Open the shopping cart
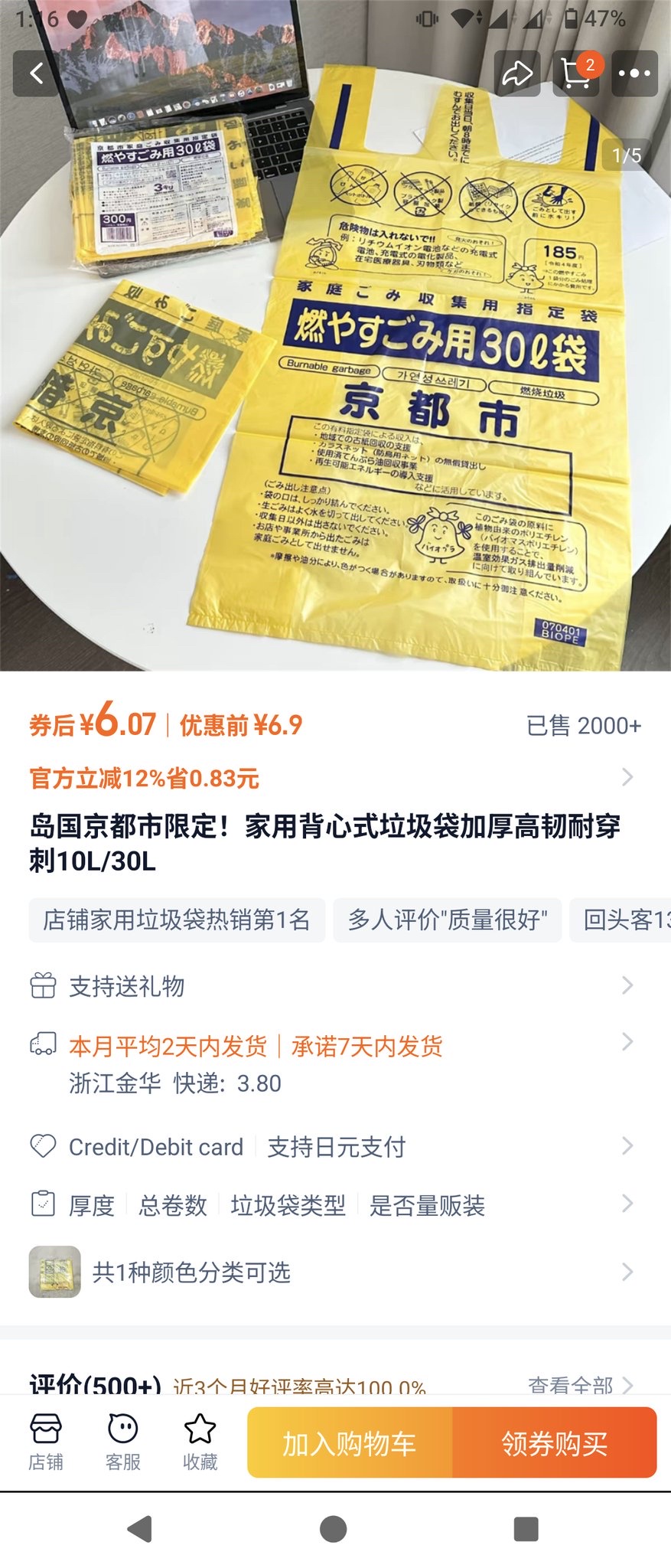This screenshot has width=671, height=1568. [576, 73]
